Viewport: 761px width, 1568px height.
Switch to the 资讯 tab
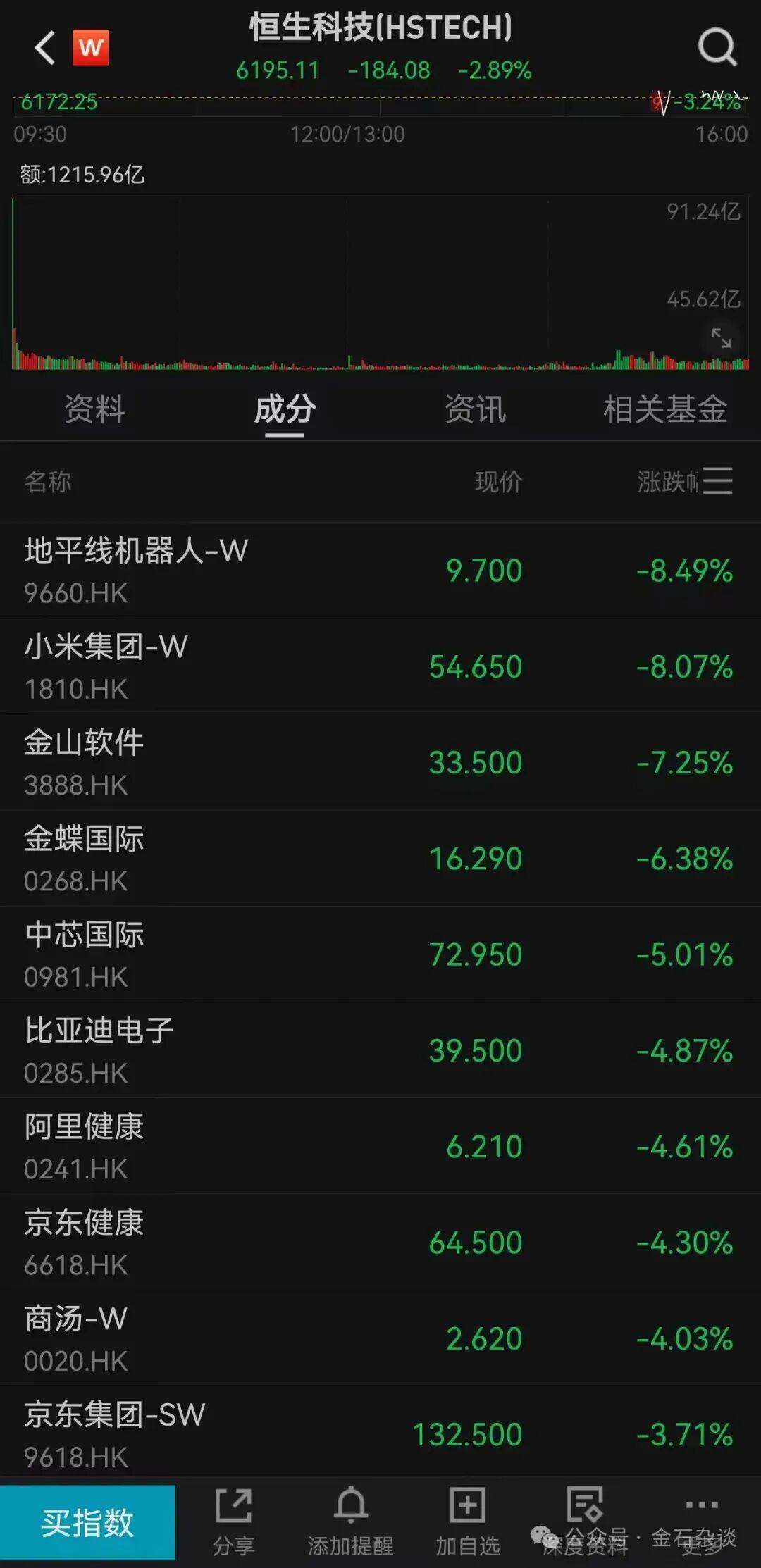pyautogui.click(x=475, y=409)
